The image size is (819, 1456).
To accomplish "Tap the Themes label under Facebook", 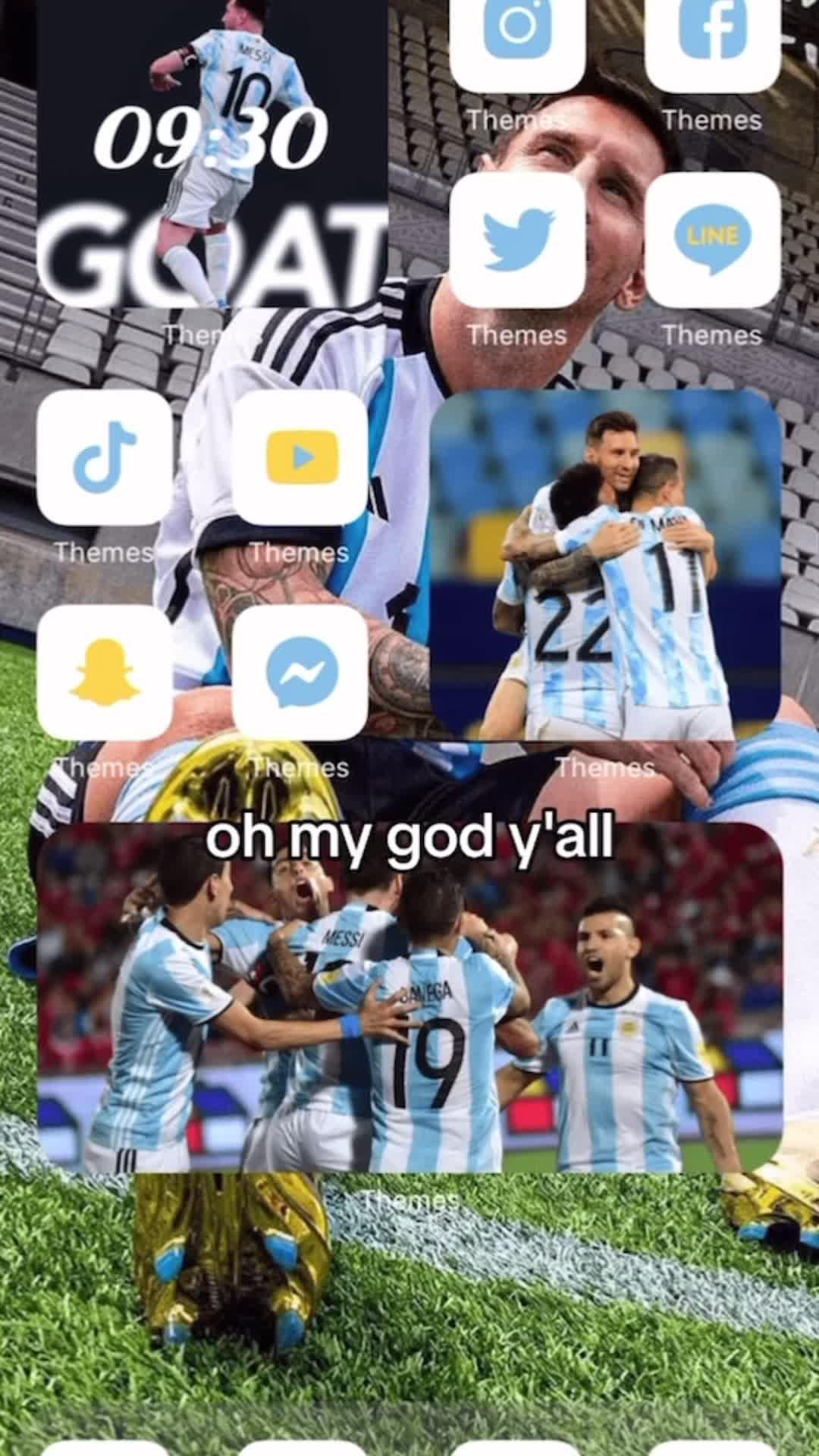I will point(713,119).
